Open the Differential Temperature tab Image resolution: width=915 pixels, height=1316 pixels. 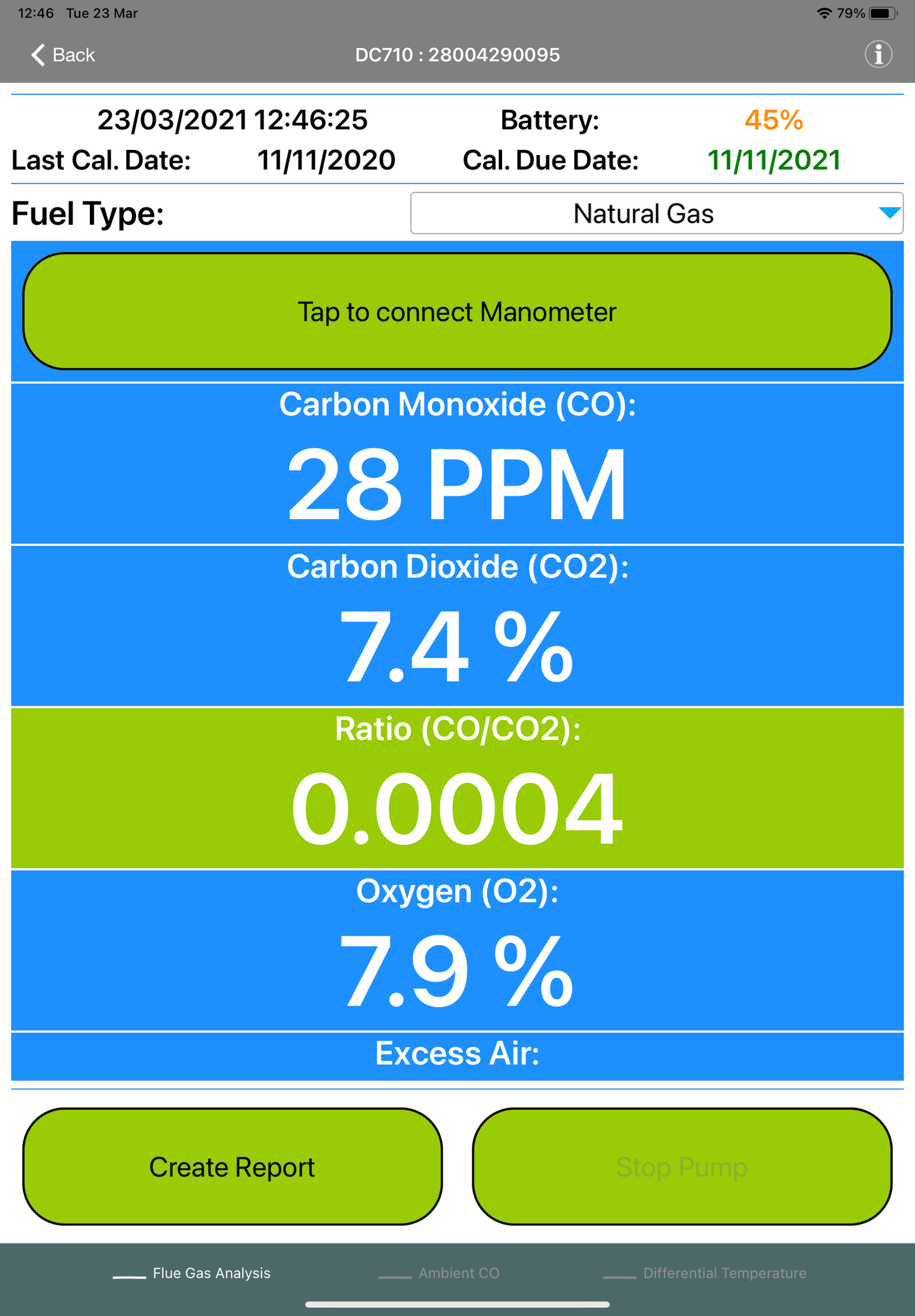tap(724, 1273)
